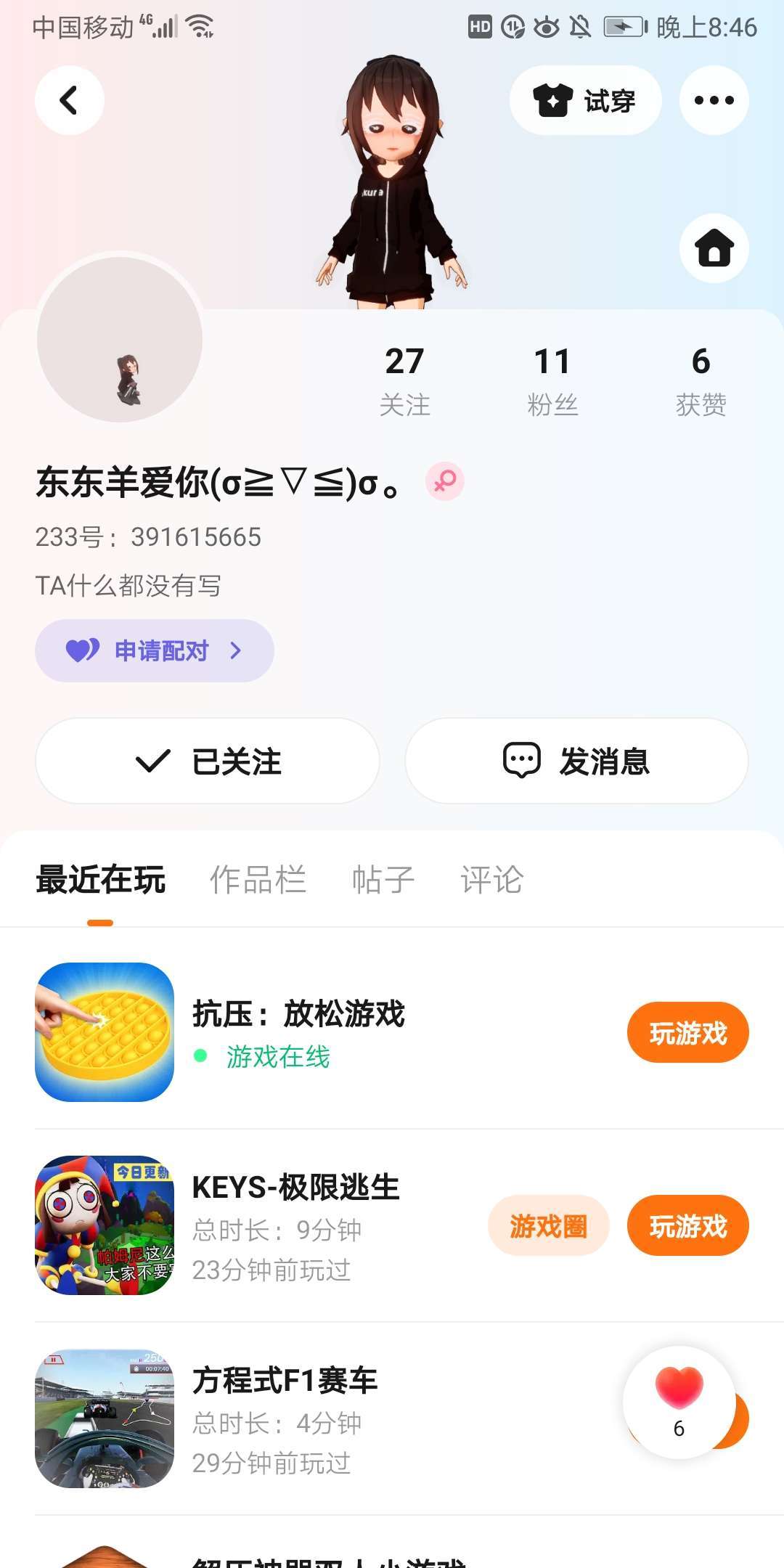This screenshot has height=1568, width=784.
Task: Switch to the 帖子 tab
Action: pos(383,880)
